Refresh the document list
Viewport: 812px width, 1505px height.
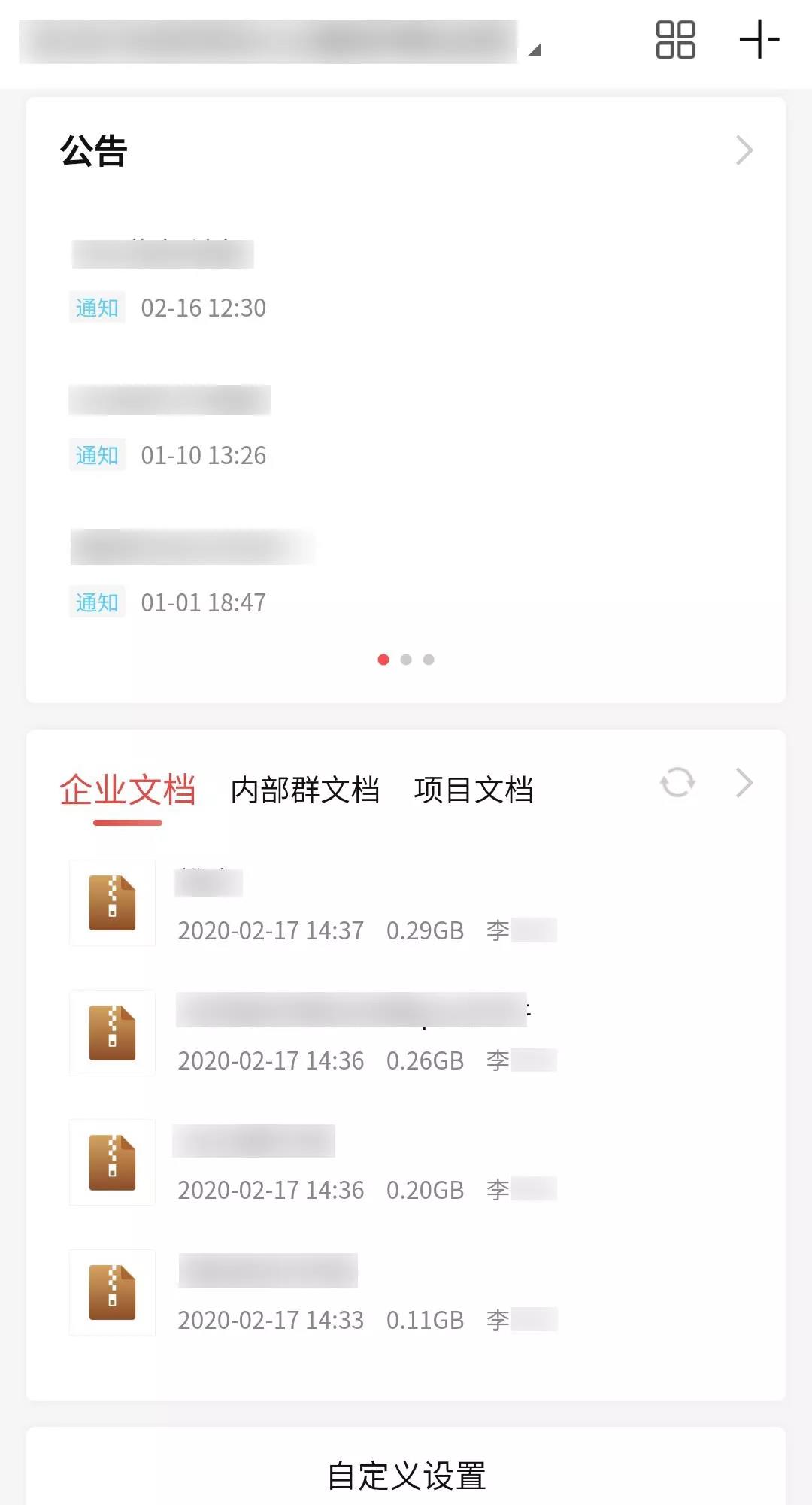pyautogui.click(x=677, y=782)
